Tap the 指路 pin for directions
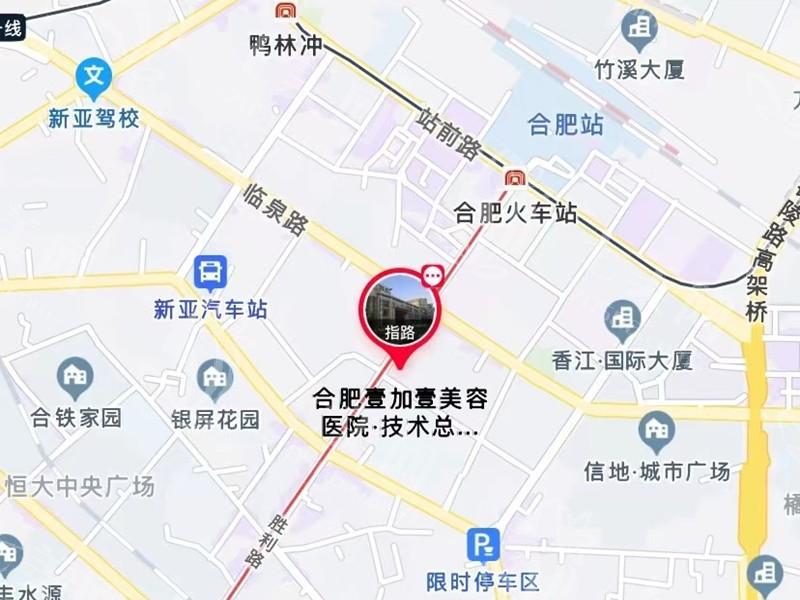Screen dimensions: 800x600 pos(401,309)
